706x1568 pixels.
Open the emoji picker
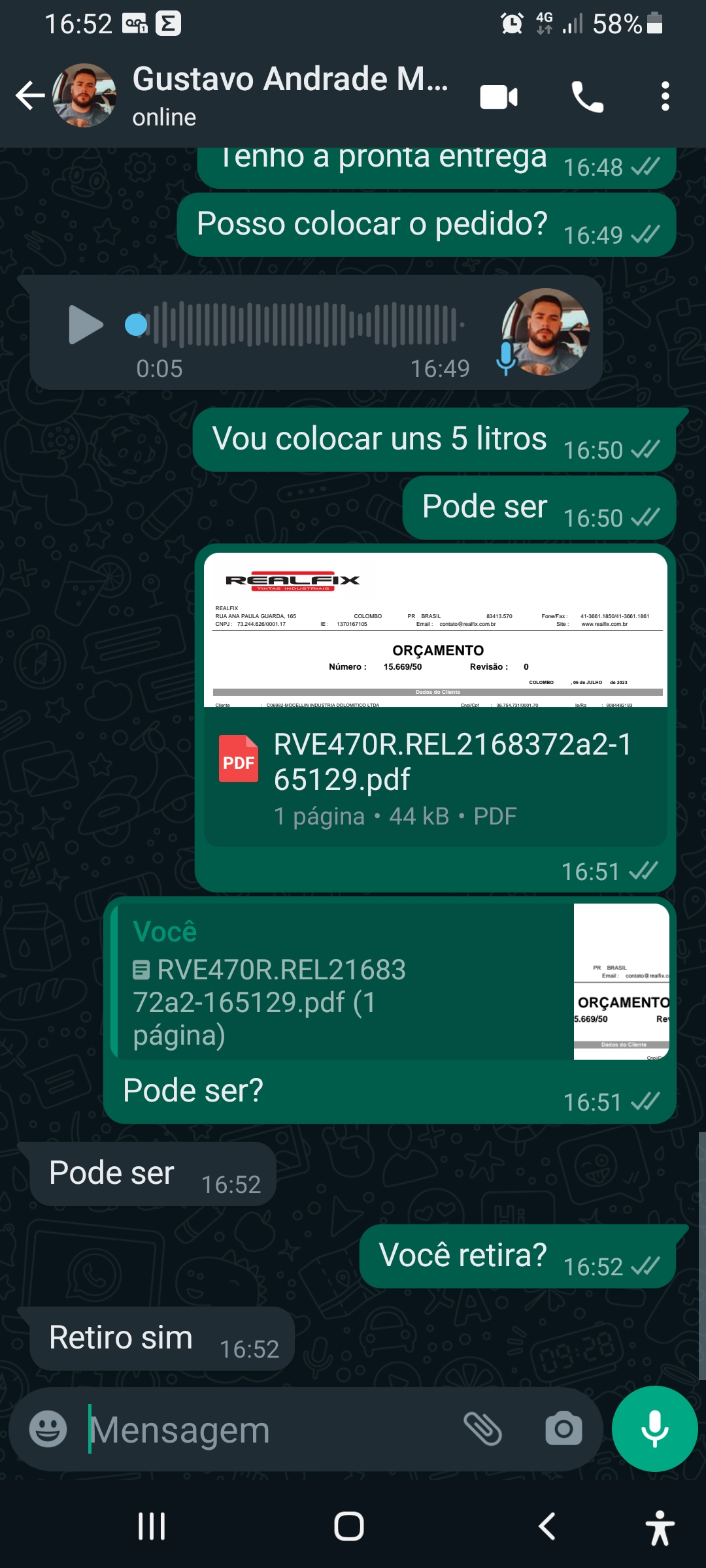pyautogui.click(x=48, y=1429)
